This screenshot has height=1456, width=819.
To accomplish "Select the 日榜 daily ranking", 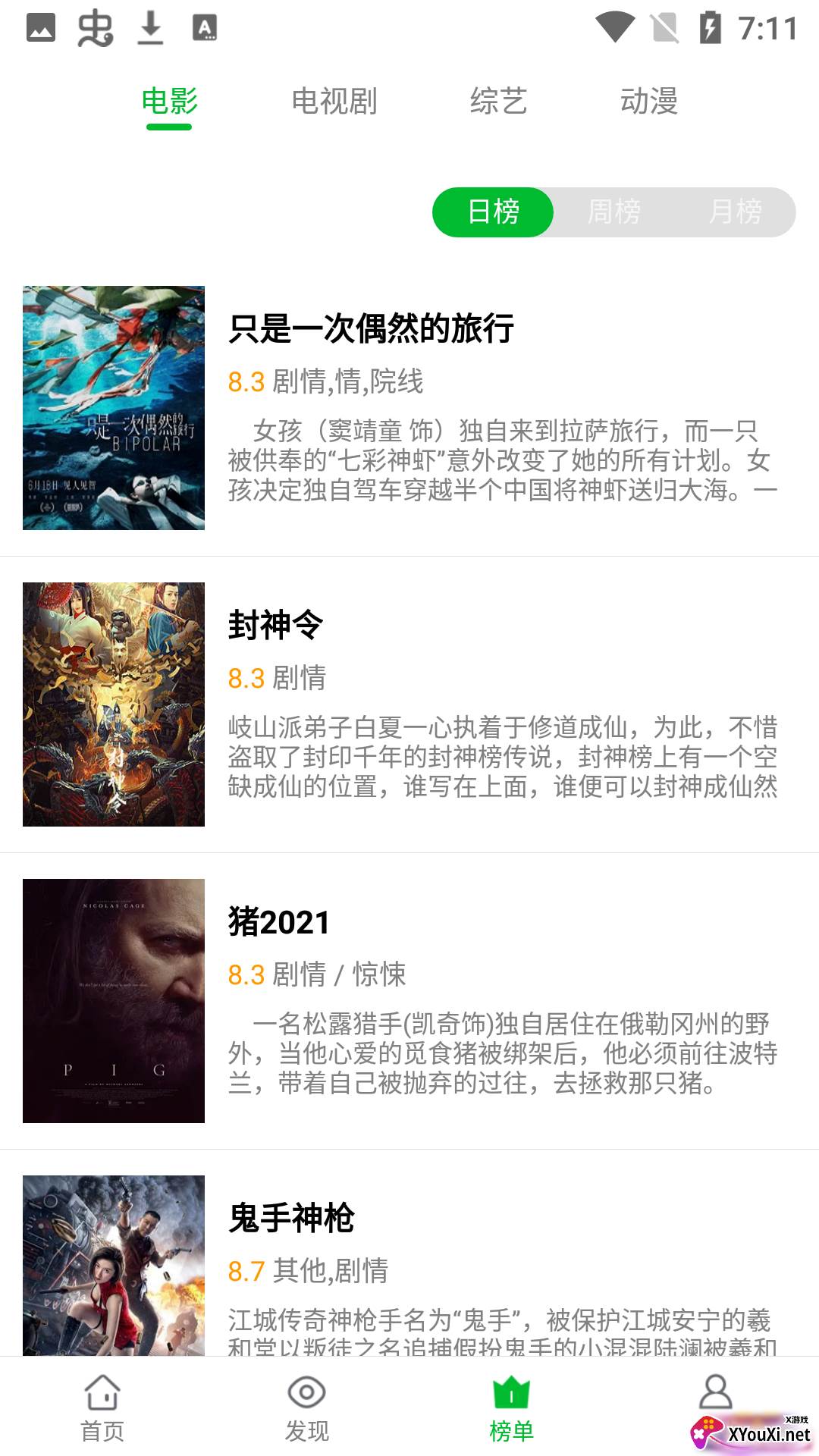I will coord(494,212).
